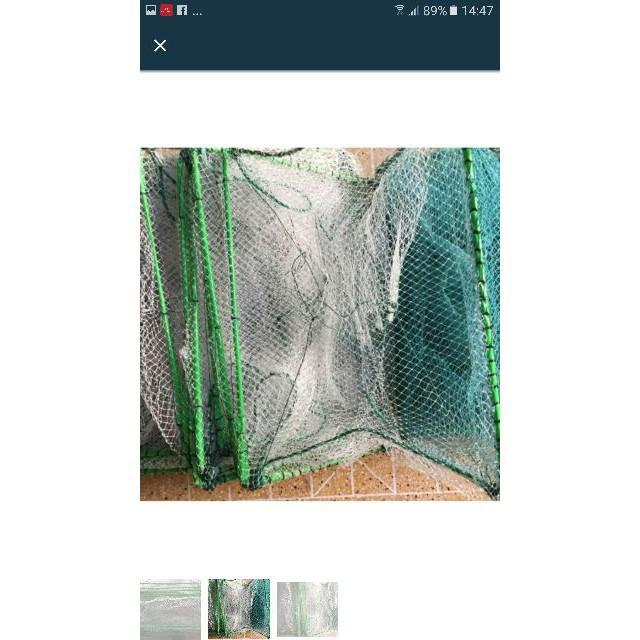Select the first thumbnail in the gallery strip
The image size is (640, 640).
pyautogui.click(x=171, y=609)
